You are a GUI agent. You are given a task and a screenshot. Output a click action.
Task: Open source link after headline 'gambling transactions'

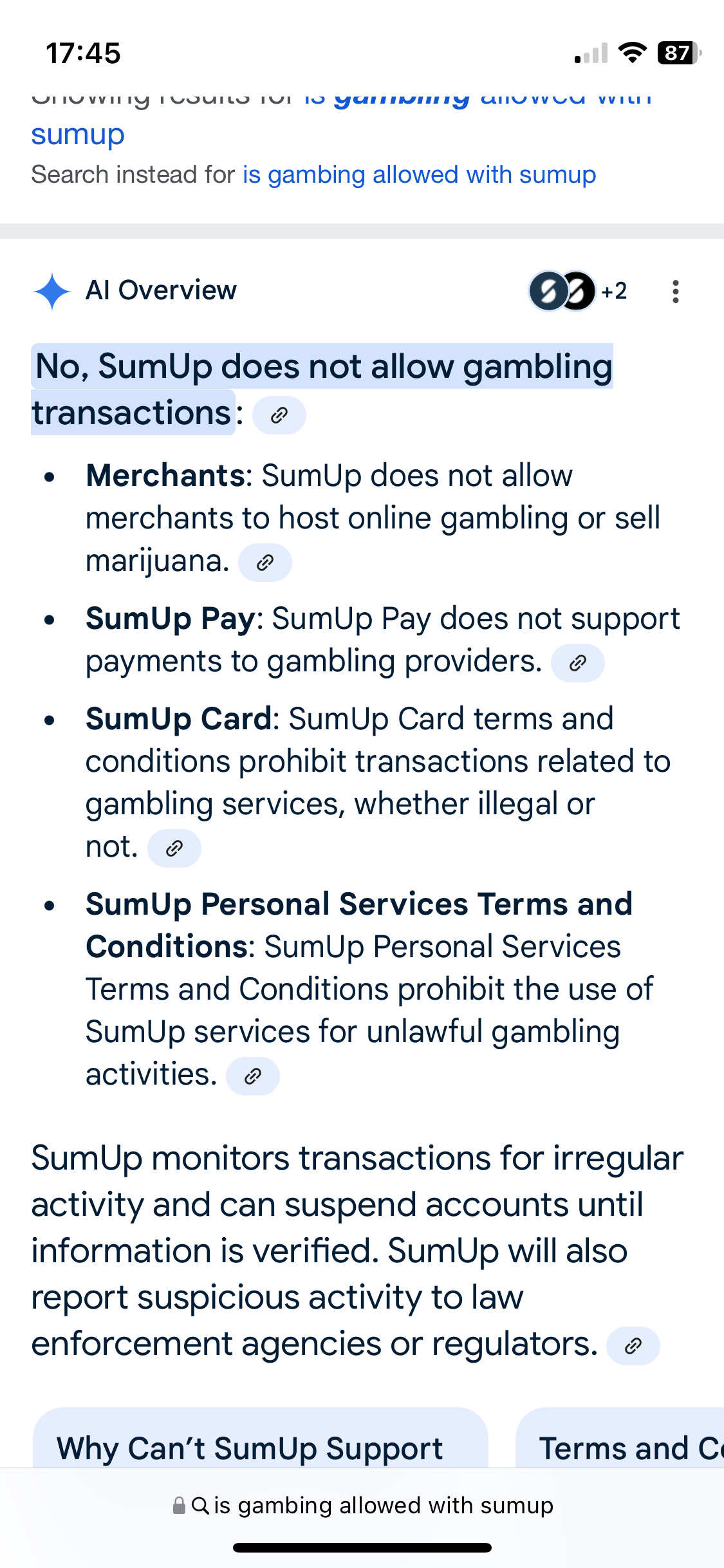pyautogui.click(x=279, y=416)
